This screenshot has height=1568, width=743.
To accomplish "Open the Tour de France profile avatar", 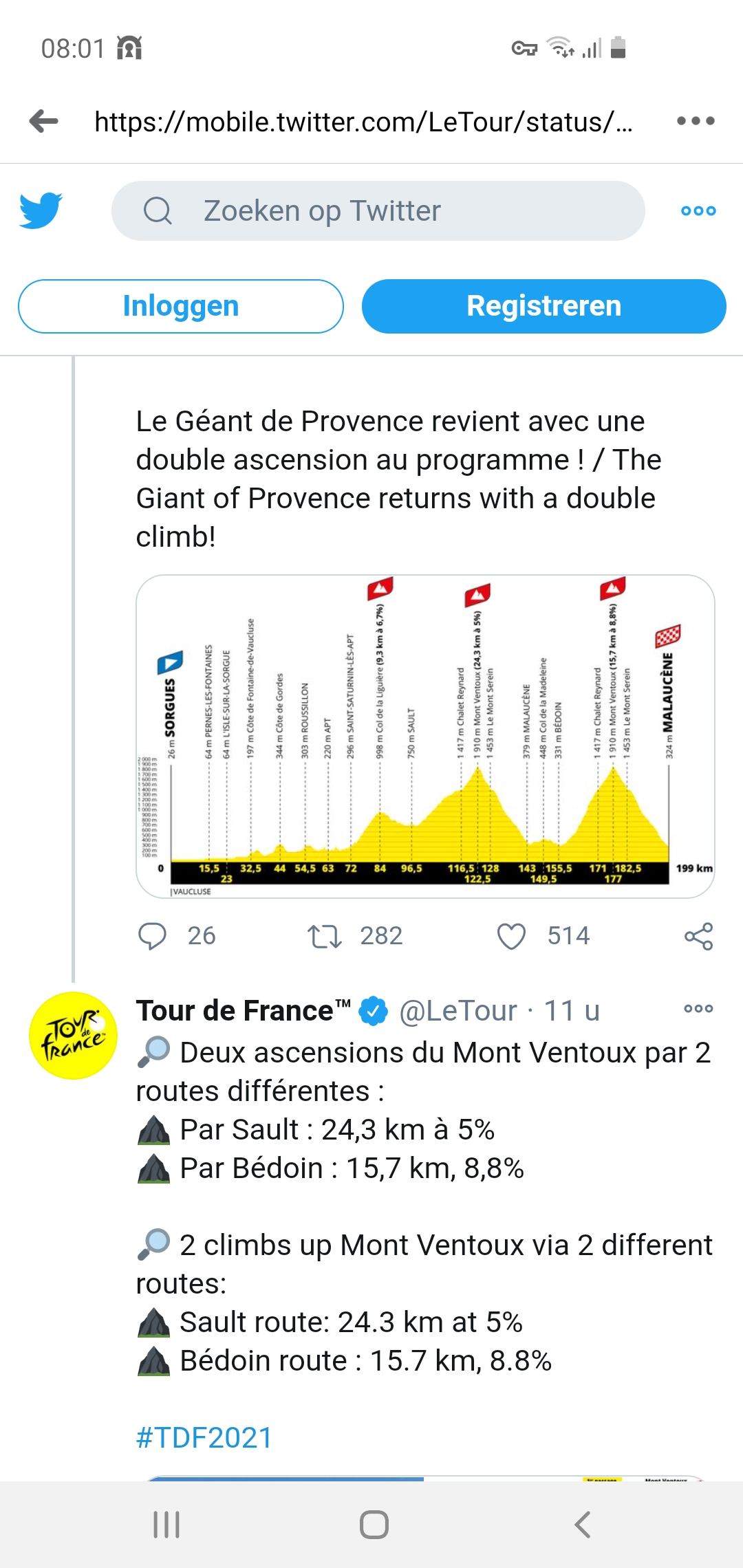I will tap(73, 1035).
